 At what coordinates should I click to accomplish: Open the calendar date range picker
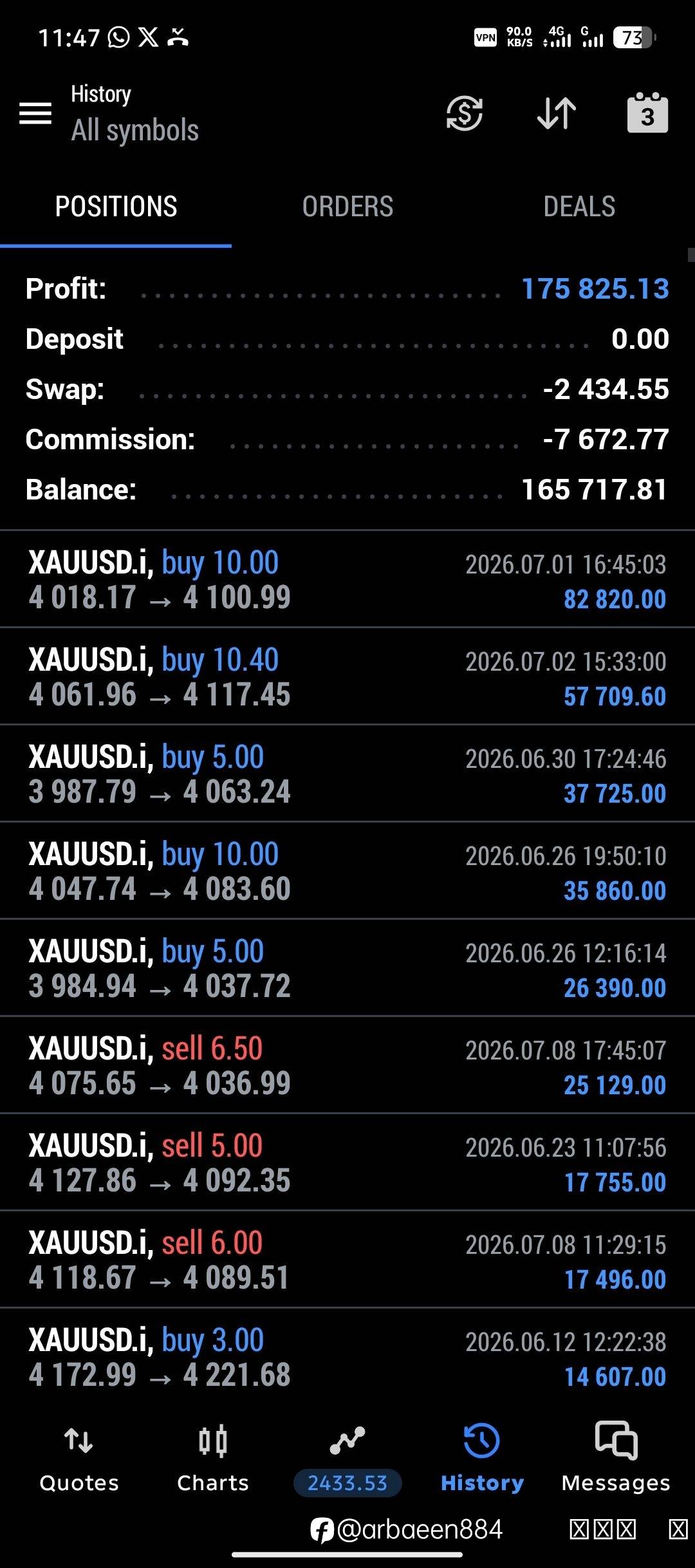click(647, 113)
